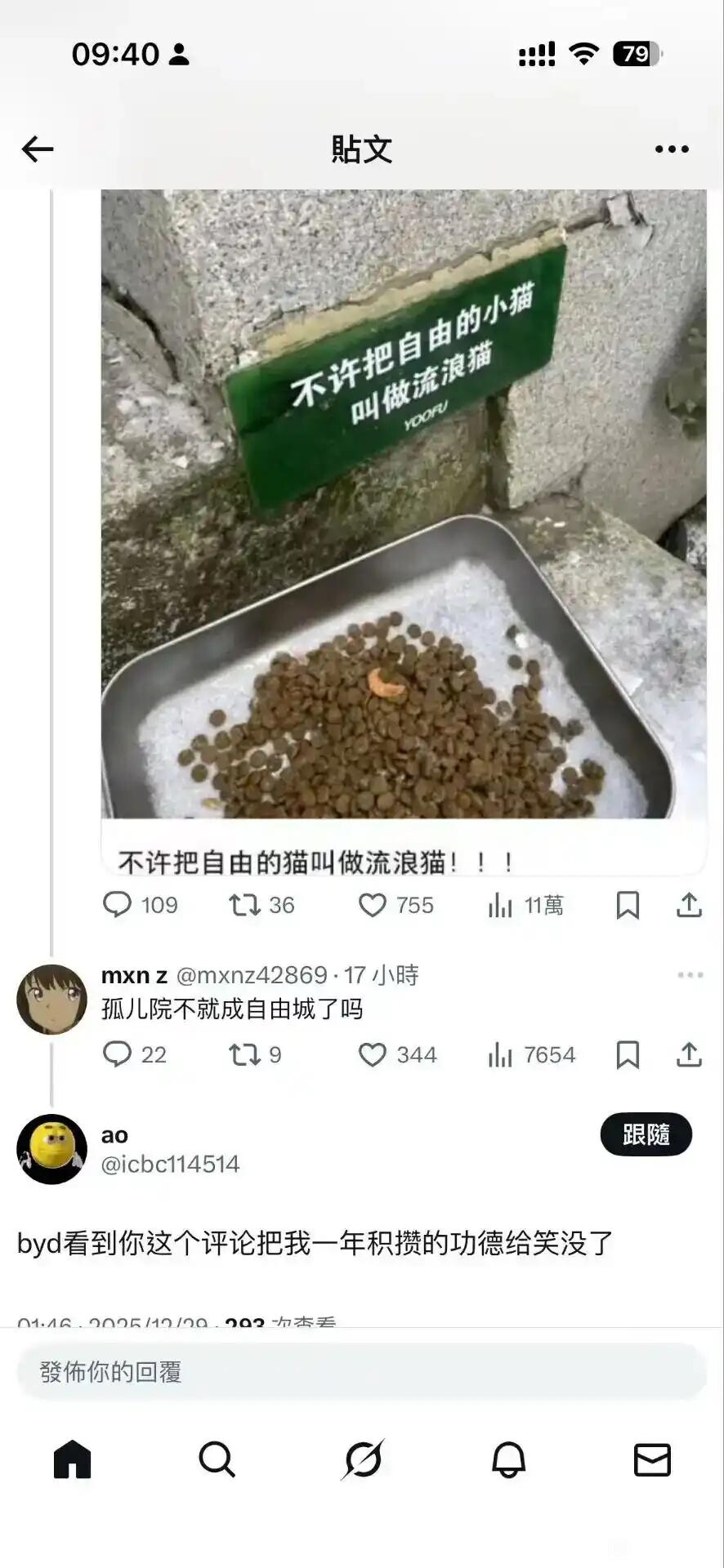
Task: Like mxn z's comment
Action: click(x=373, y=1054)
